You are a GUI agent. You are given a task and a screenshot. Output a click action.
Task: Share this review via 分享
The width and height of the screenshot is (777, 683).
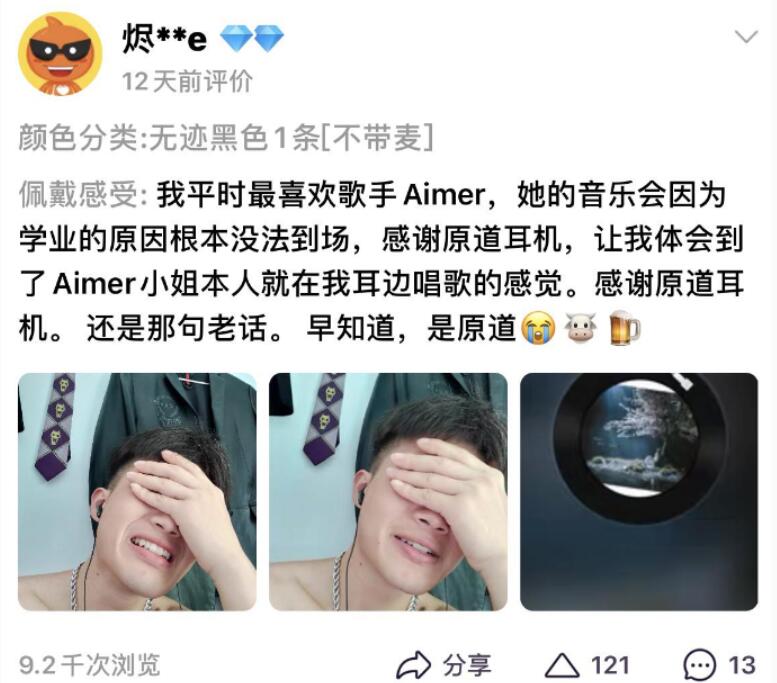[445, 664]
